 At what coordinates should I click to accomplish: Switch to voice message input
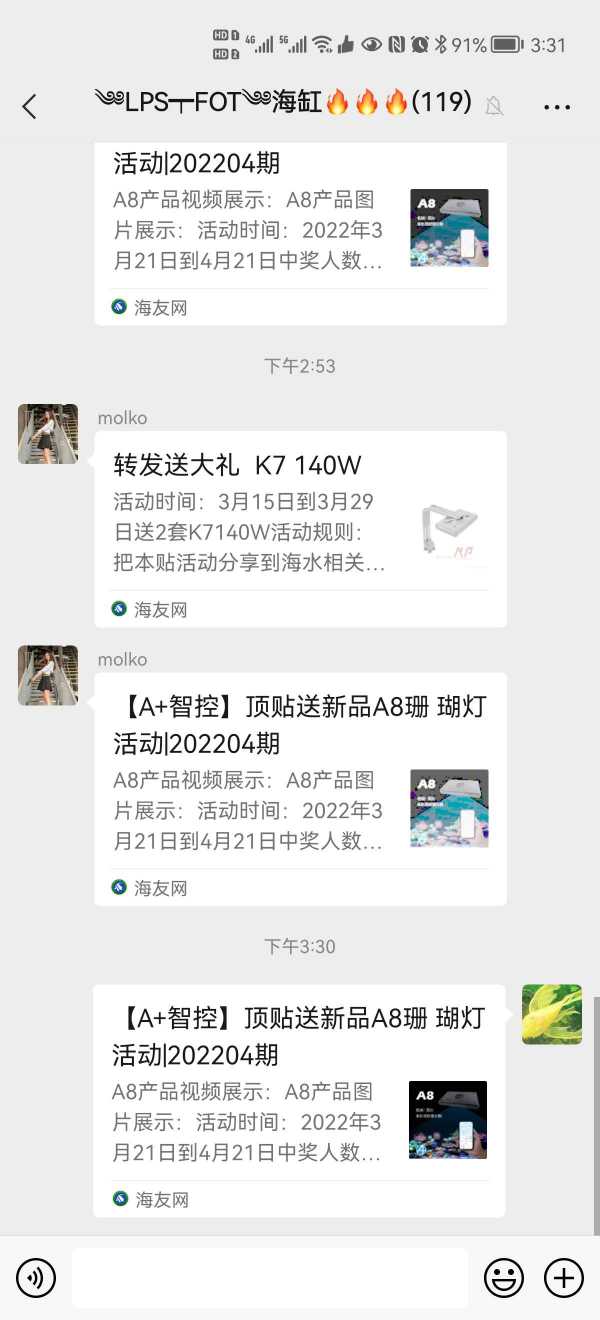(x=36, y=1277)
